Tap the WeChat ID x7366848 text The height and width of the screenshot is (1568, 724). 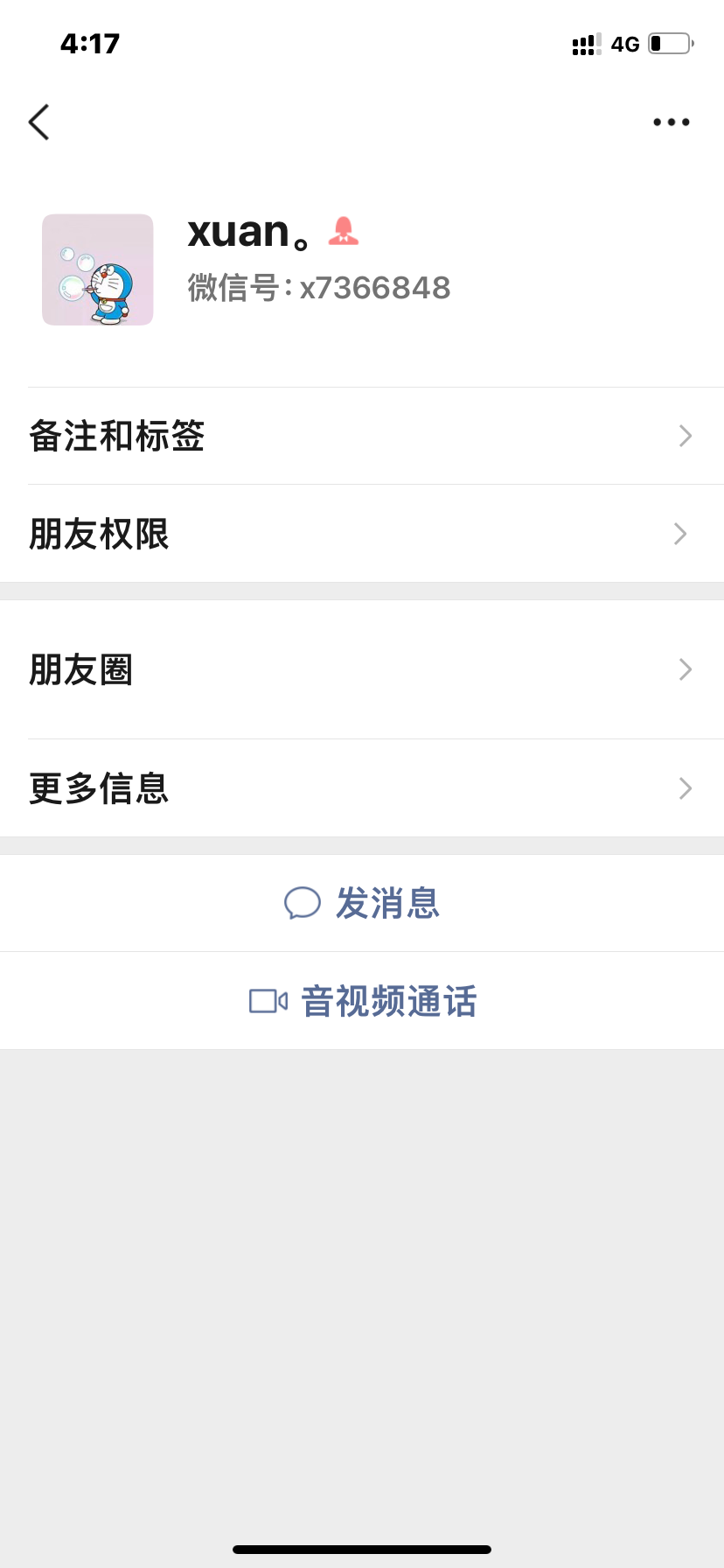point(319,287)
